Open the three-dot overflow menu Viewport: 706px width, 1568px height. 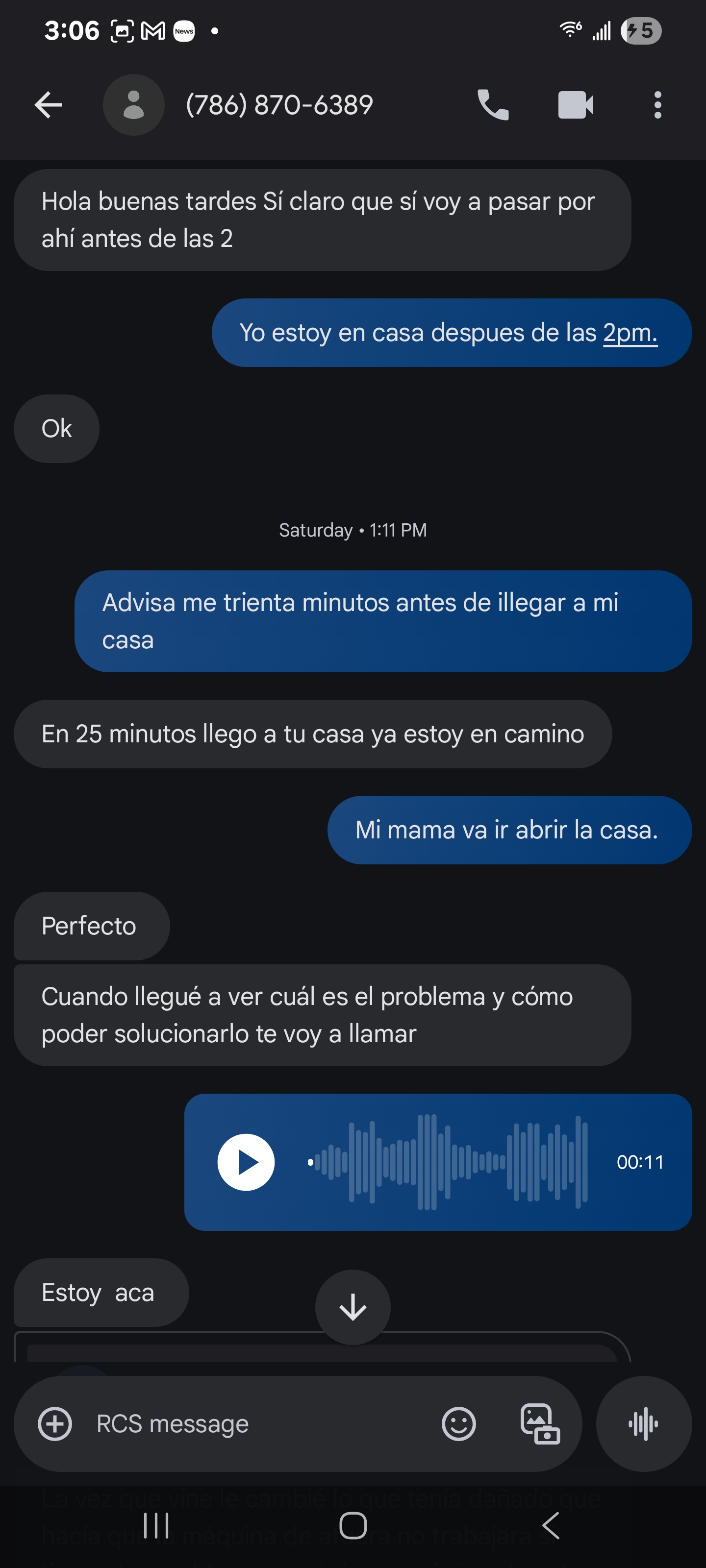657,105
